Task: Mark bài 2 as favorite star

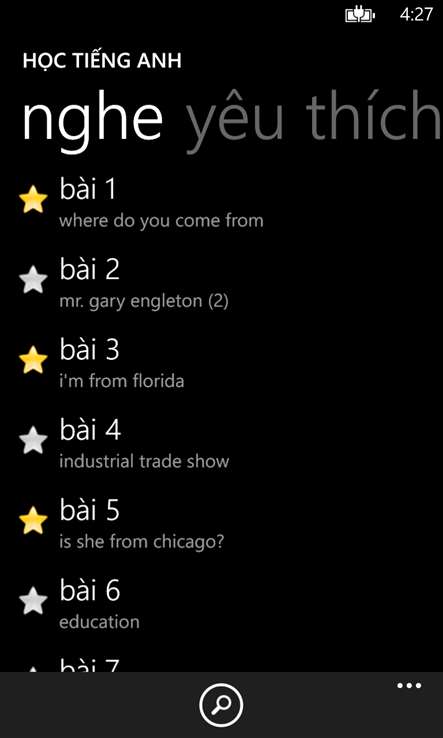Action: tap(33, 280)
